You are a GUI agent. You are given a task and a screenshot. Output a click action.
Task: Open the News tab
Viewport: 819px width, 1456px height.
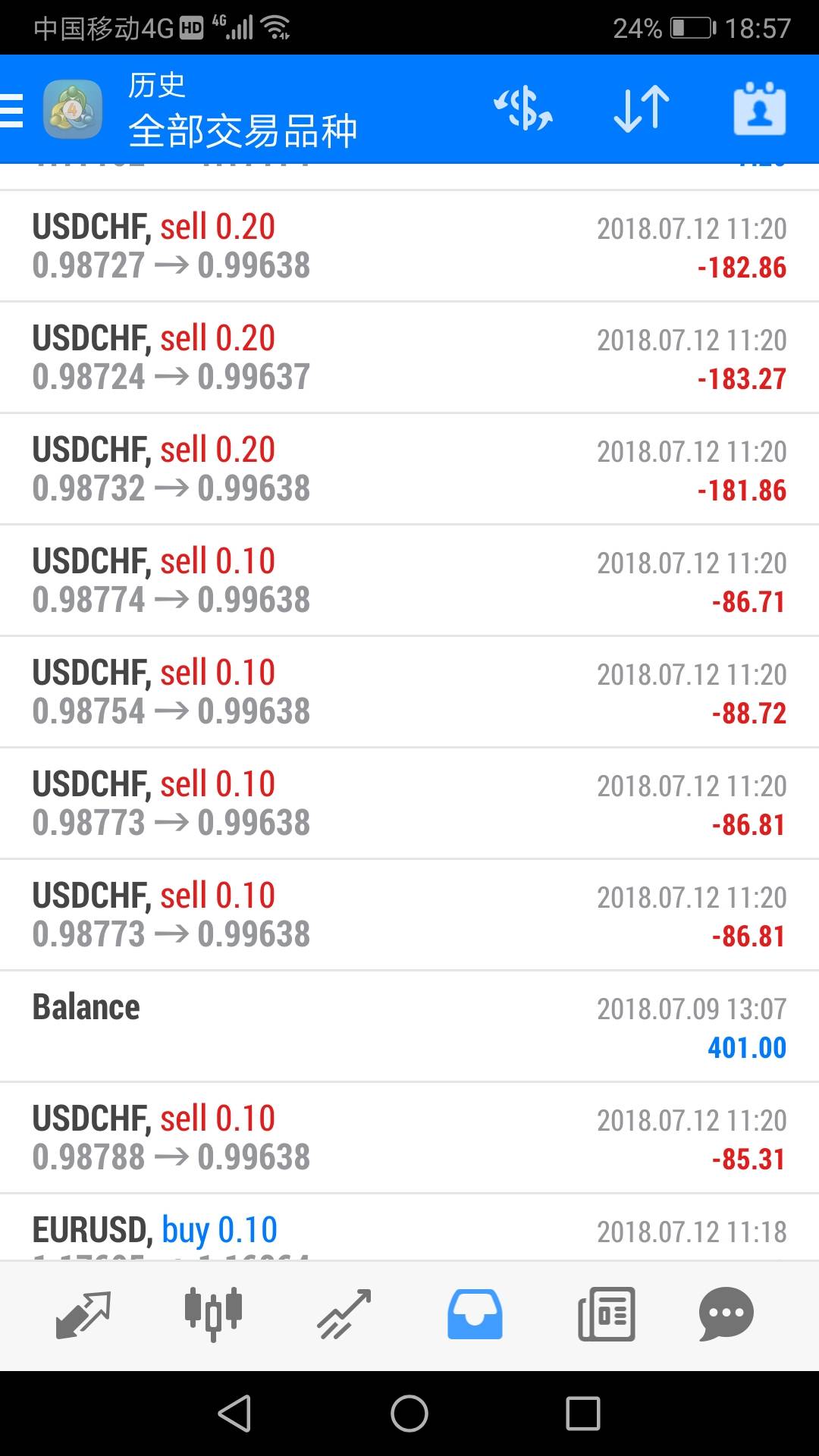[x=606, y=1314]
